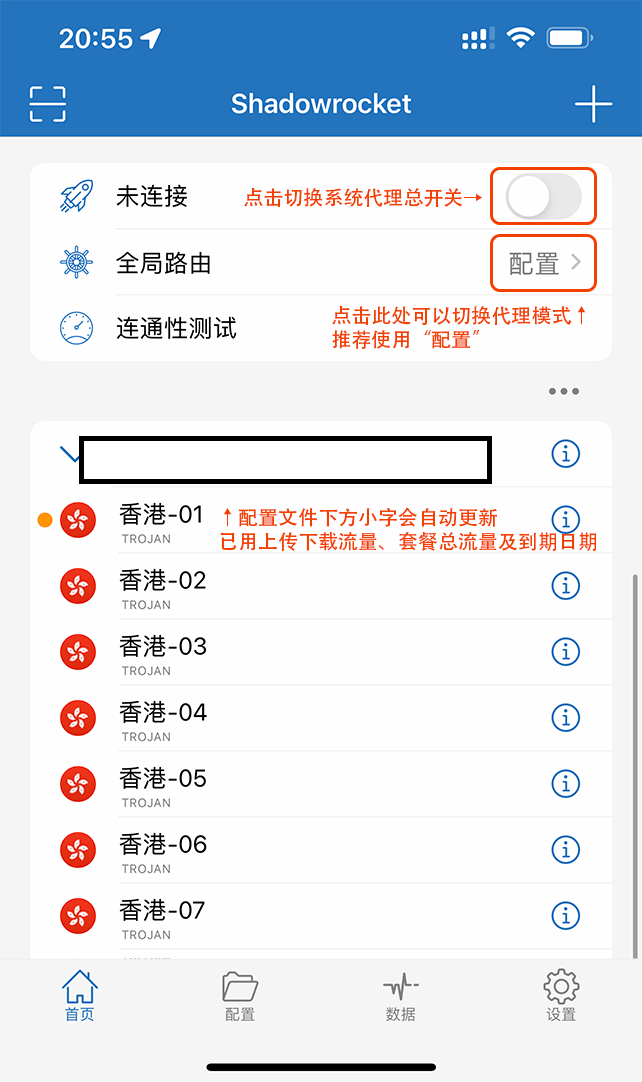Open info details for 香港-01

point(566,520)
